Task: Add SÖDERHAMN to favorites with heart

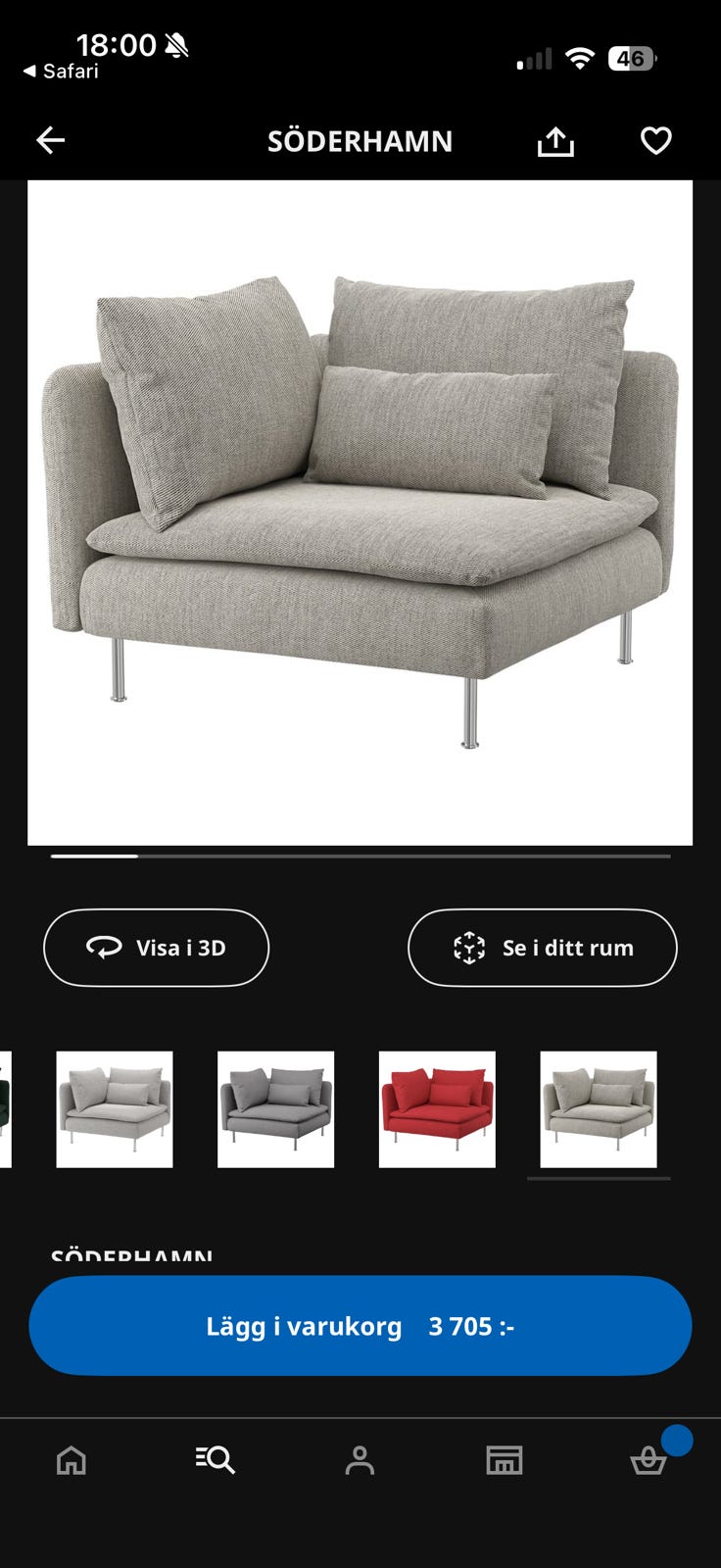Action: pos(655,141)
